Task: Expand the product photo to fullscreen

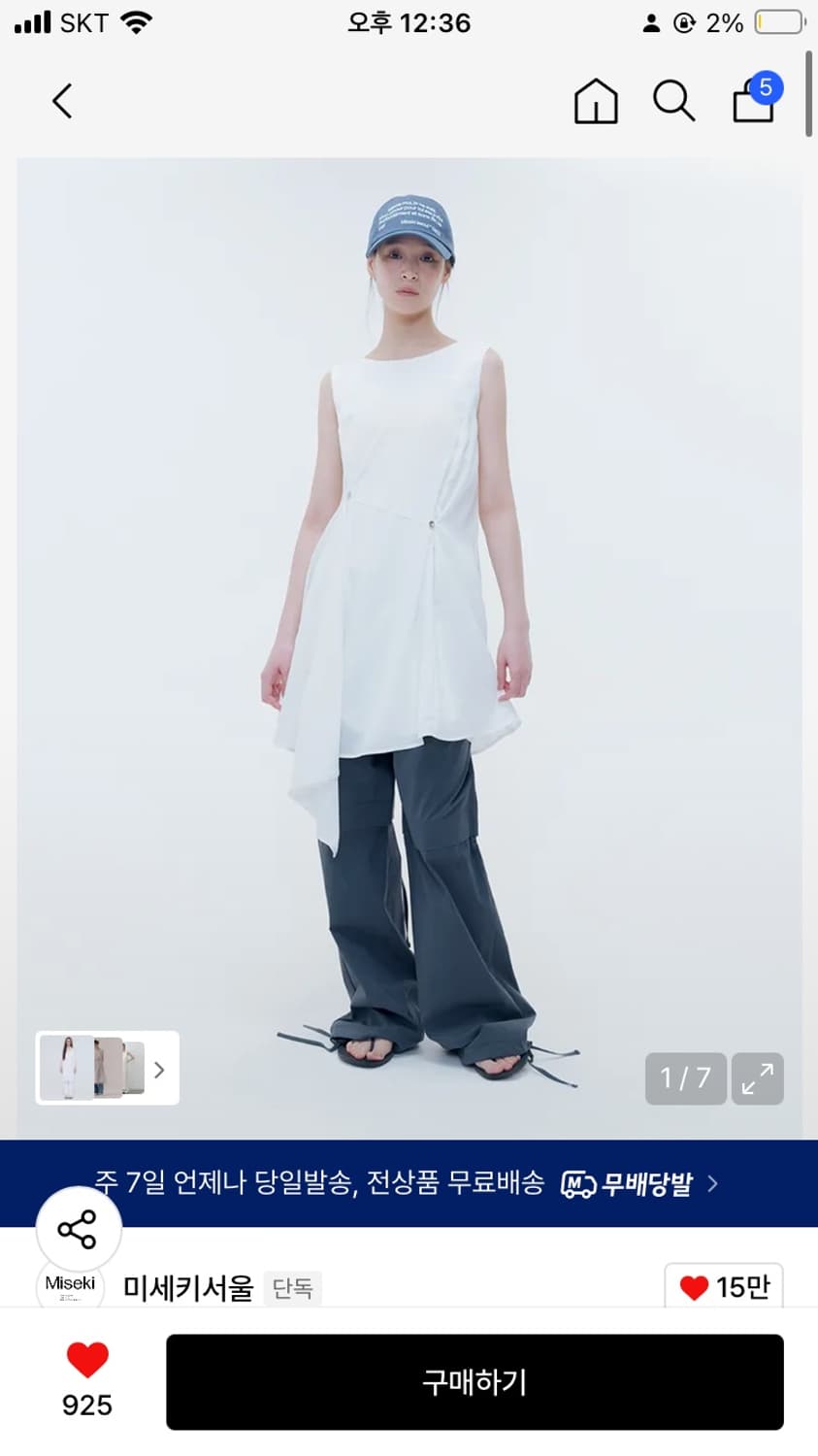Action: point(758,1078)
